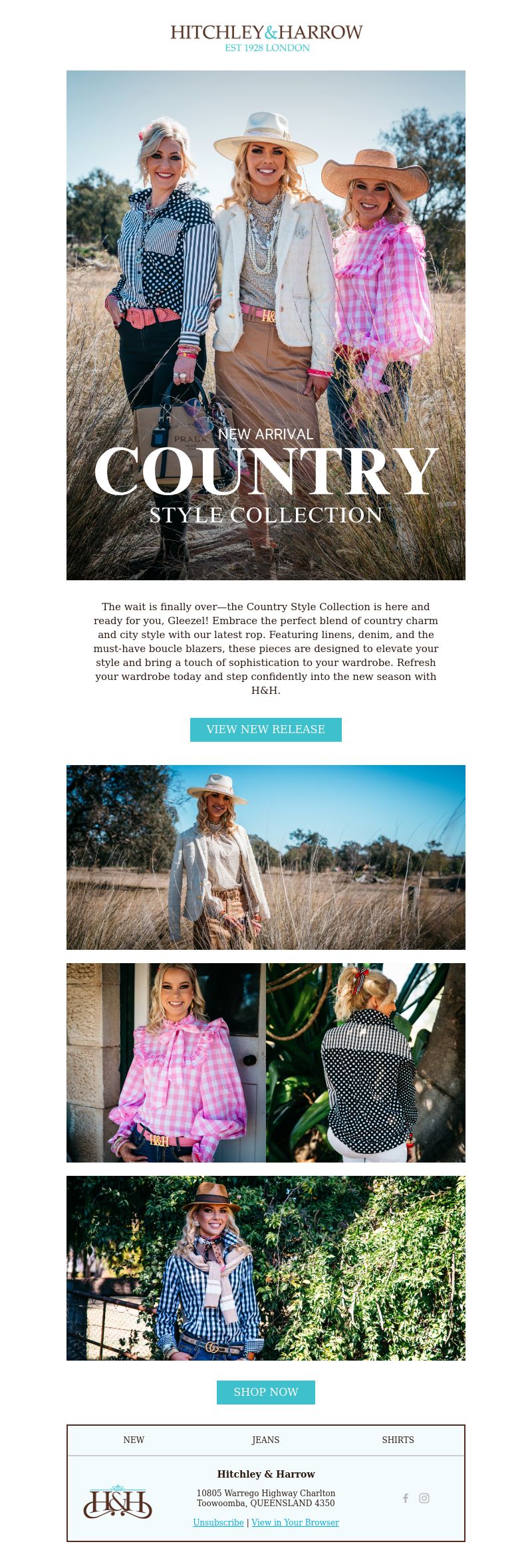Open the pink gingham blouse photo

[x=166, y=1062]
